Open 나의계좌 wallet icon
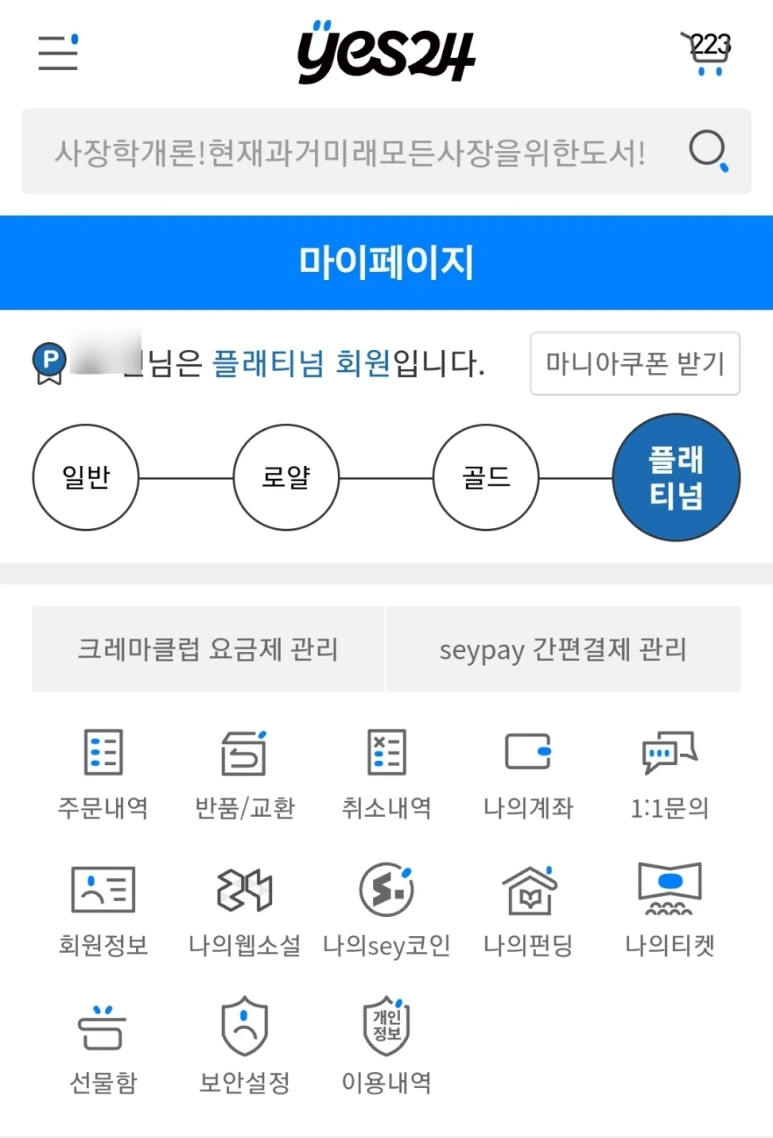 click(528, 770)
